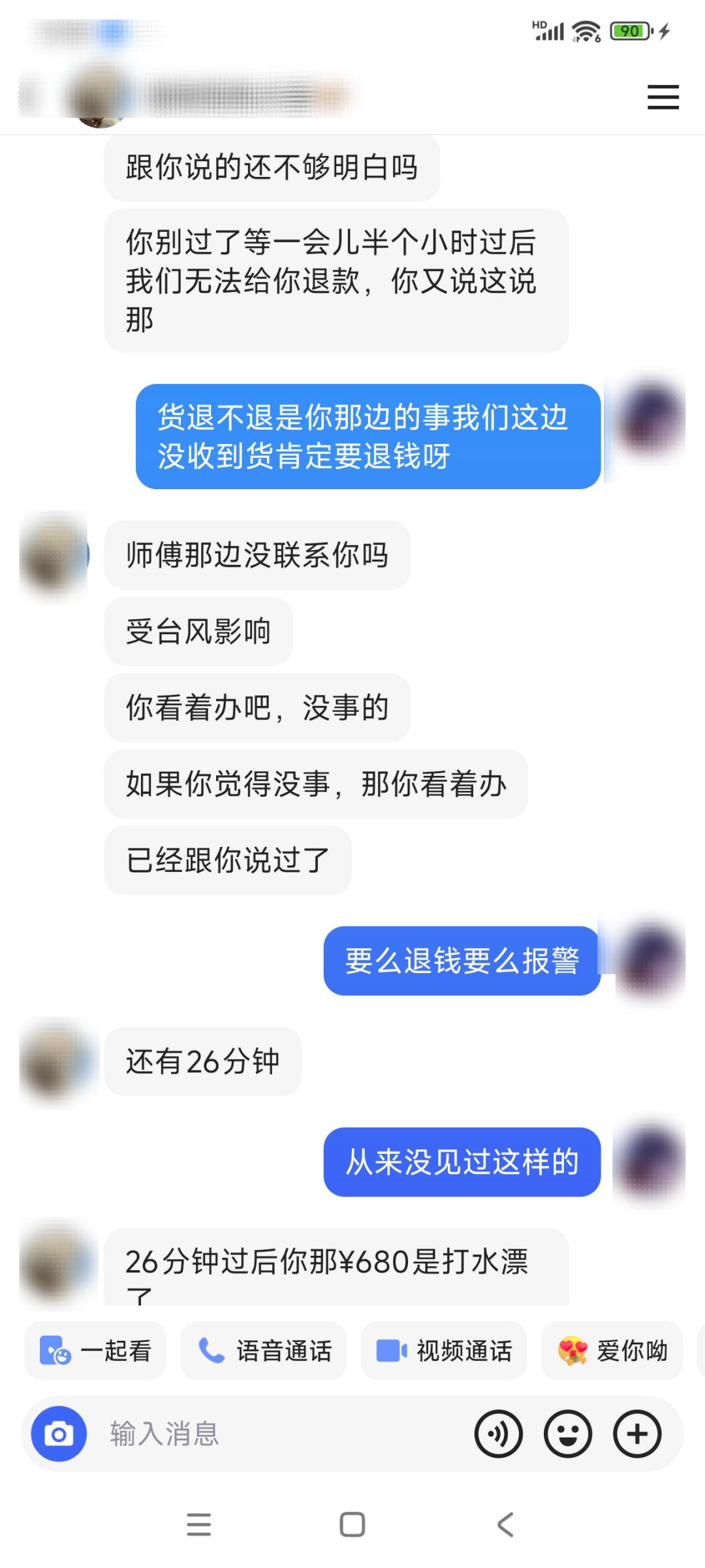Send the 爱你呦 sticker chip
The width and height of the screenshot is (705, 1568).
pos(612,1351)
